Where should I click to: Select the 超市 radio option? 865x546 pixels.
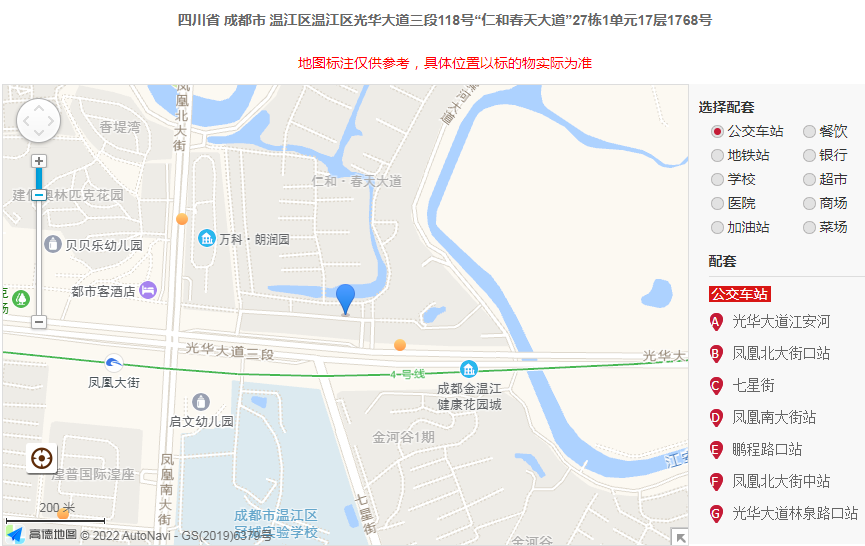809,179
